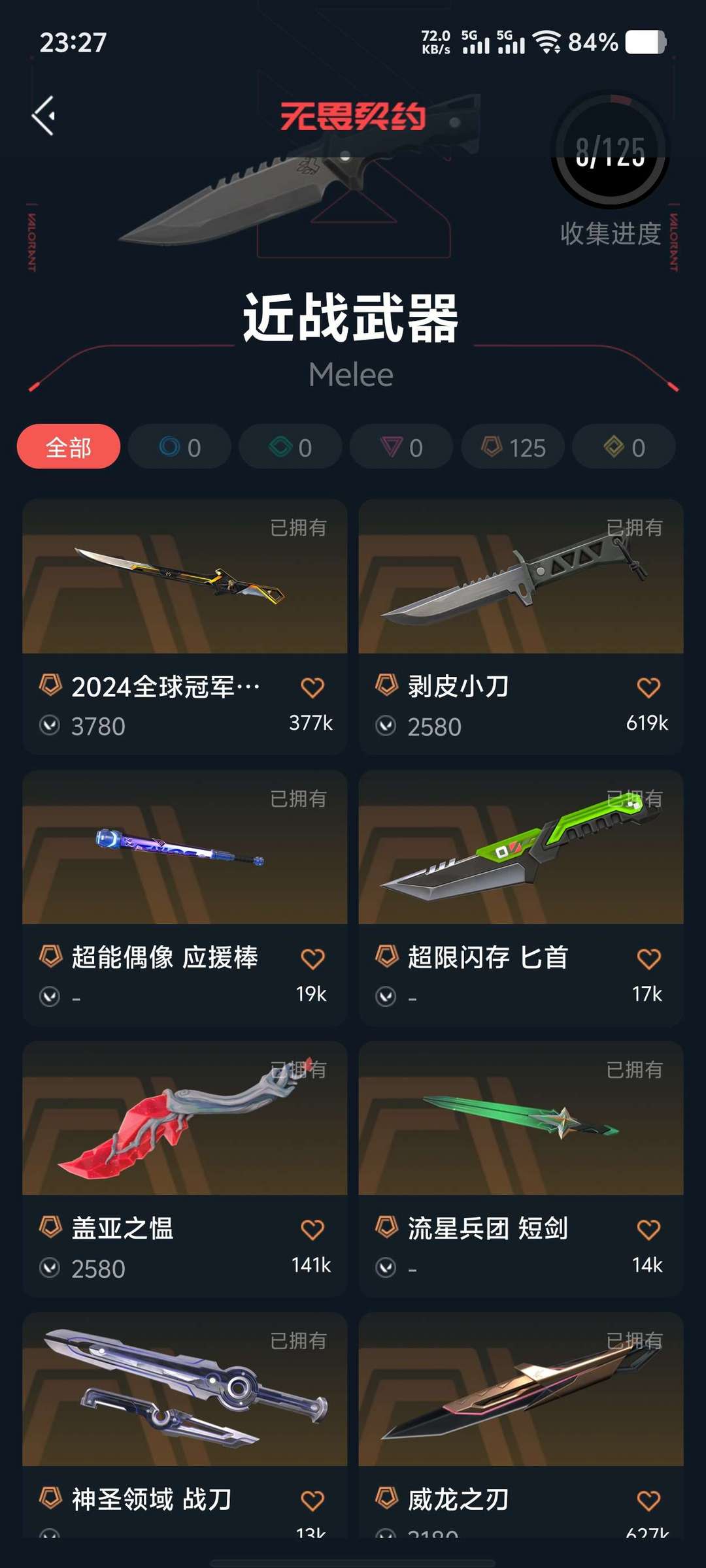706x1568 pixels.
Task: Open the 超限闪存 匕首 card
Action: [x=521, y=898]
